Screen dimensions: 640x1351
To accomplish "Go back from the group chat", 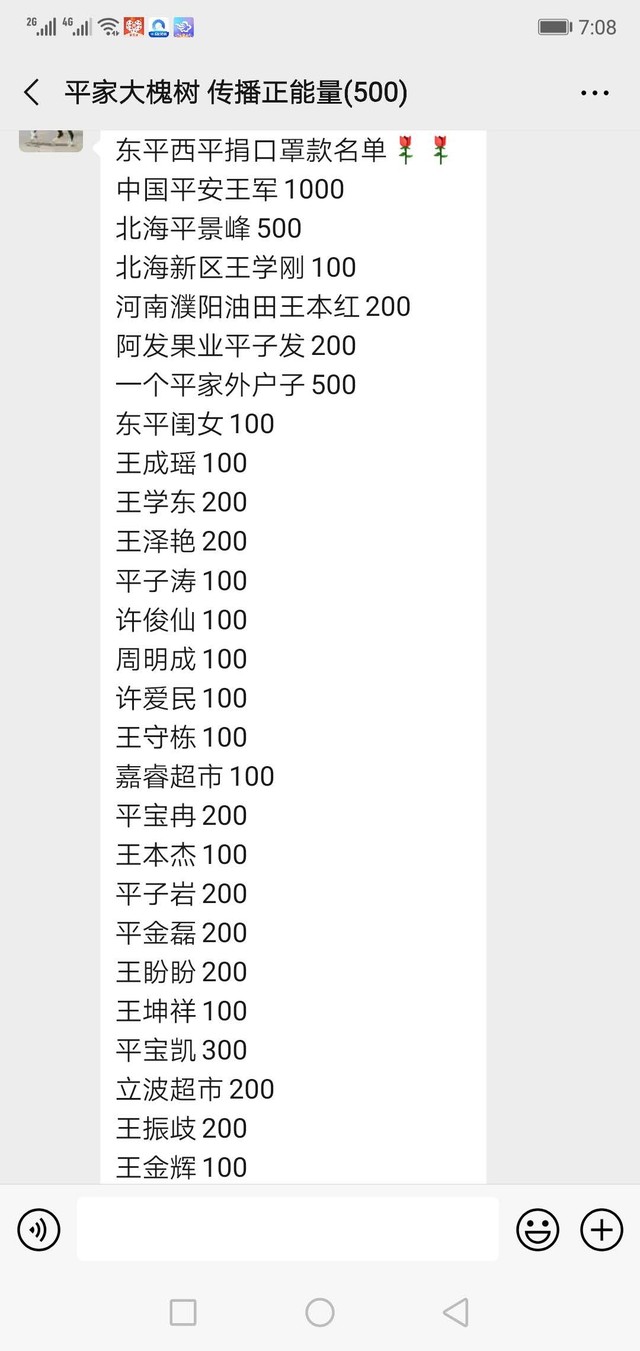I will pos(32,93).
